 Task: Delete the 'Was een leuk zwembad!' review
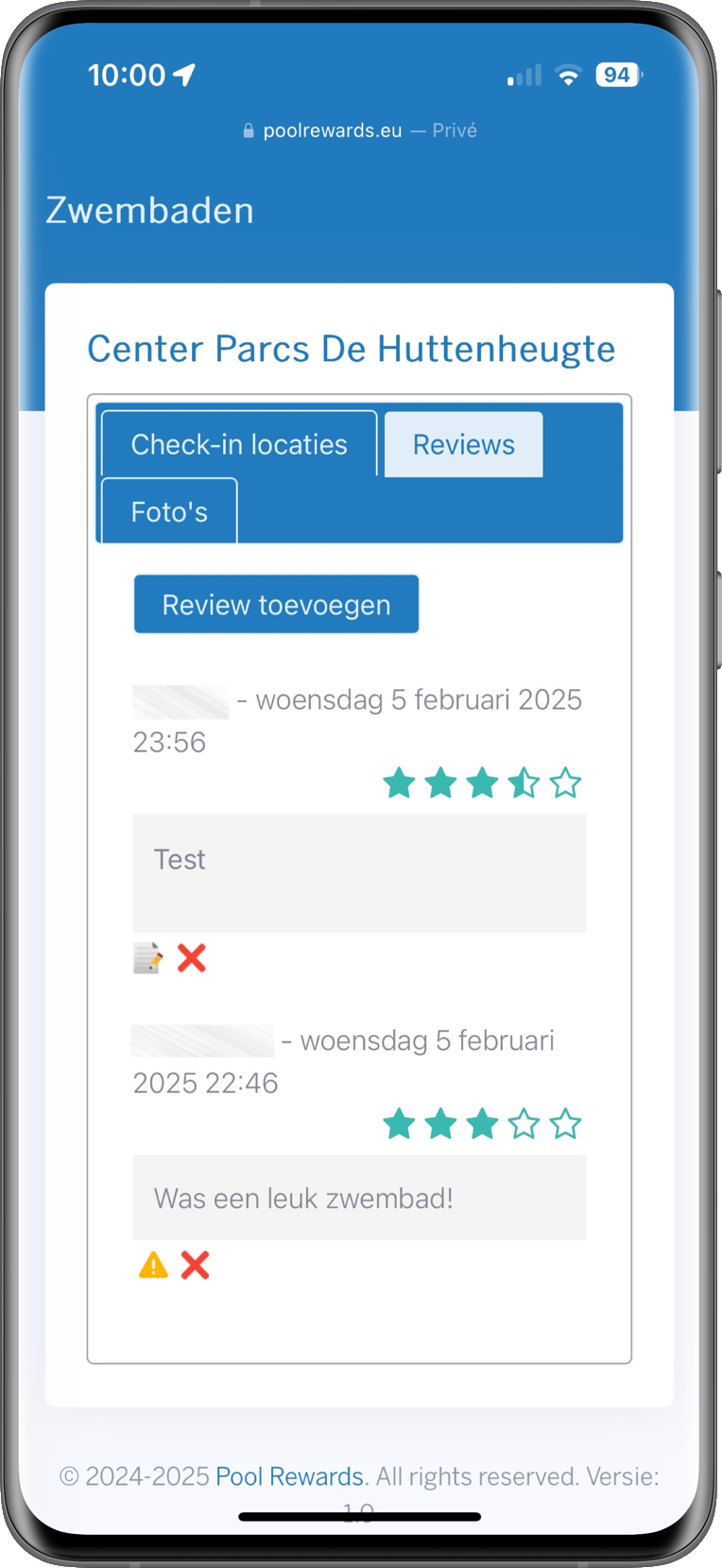(x=196, y=1265)
